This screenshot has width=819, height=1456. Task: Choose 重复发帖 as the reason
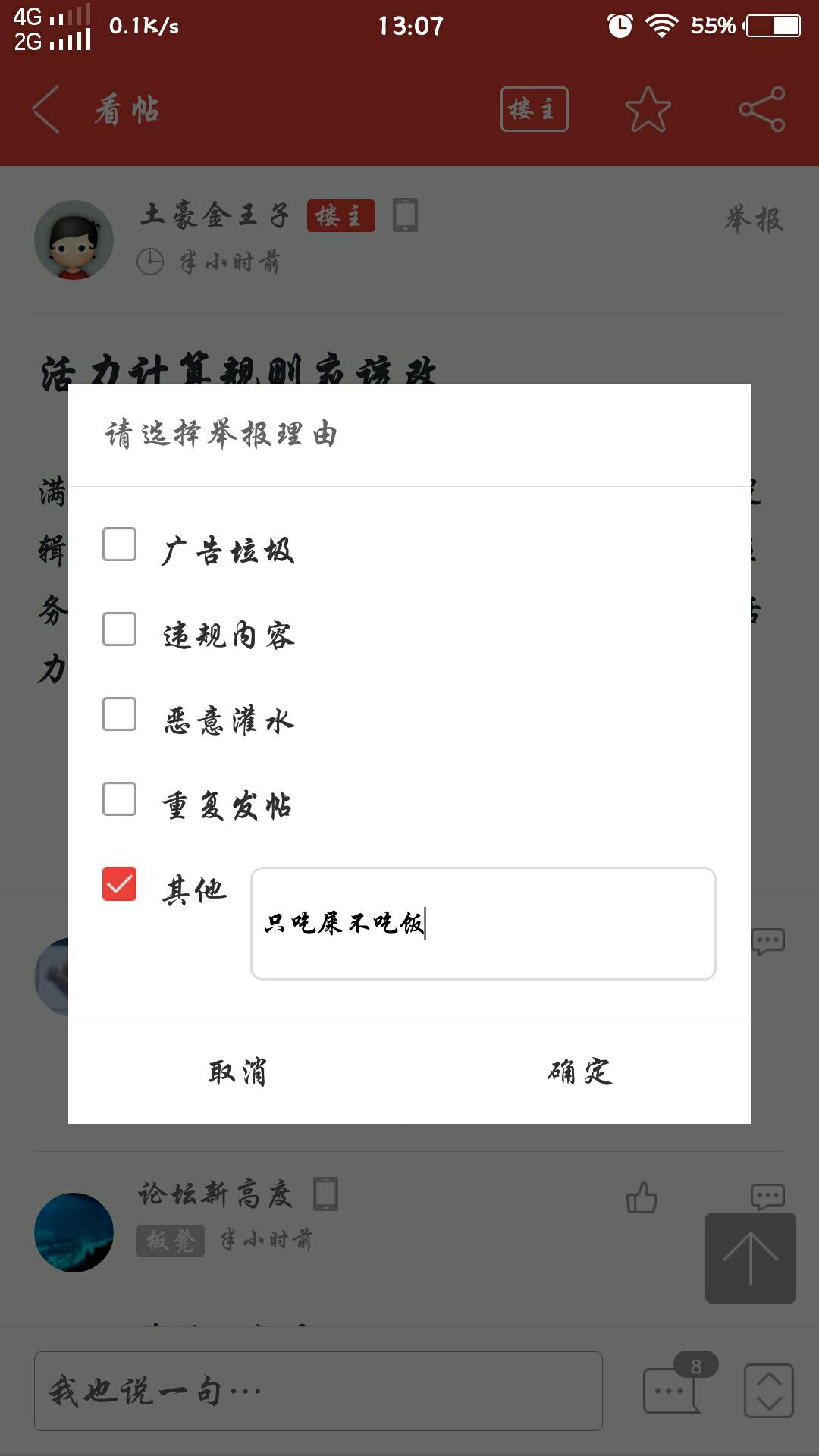(120, 799)
